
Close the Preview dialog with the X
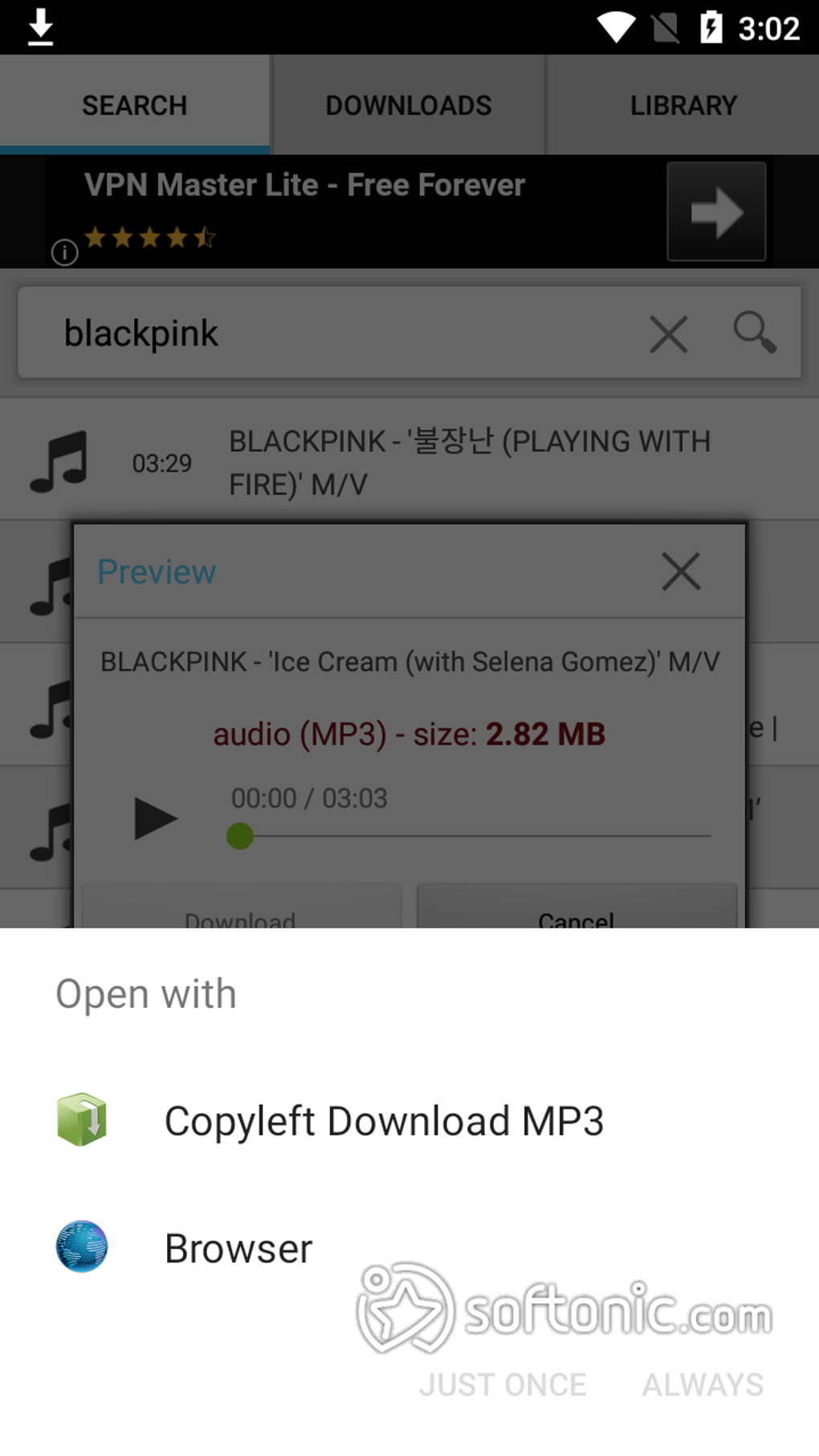681,572
